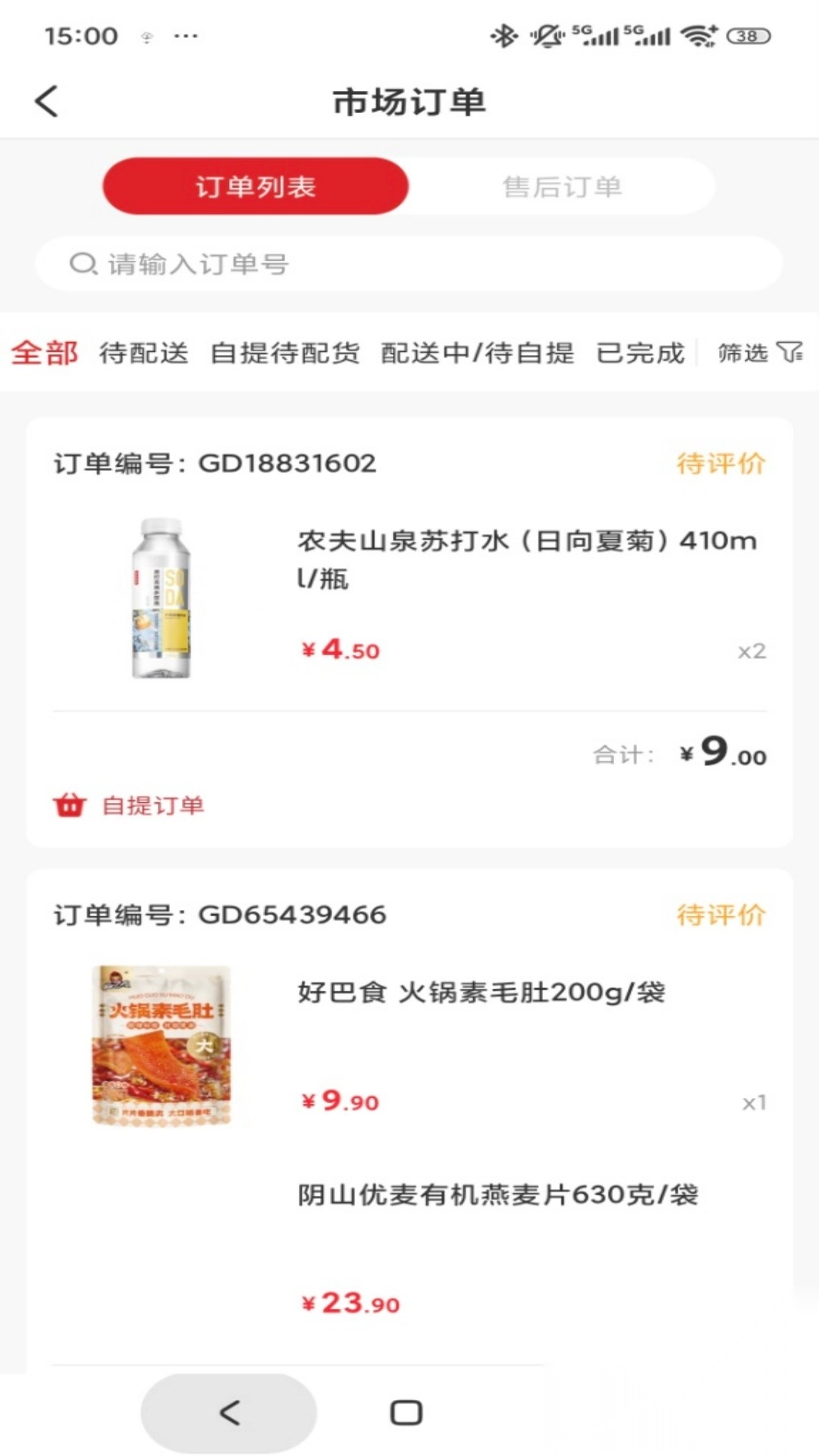The height and width of the screenshot is (1456, 819).
Task: Tap the back arrow to exit 市场订单
Action: 47,99
